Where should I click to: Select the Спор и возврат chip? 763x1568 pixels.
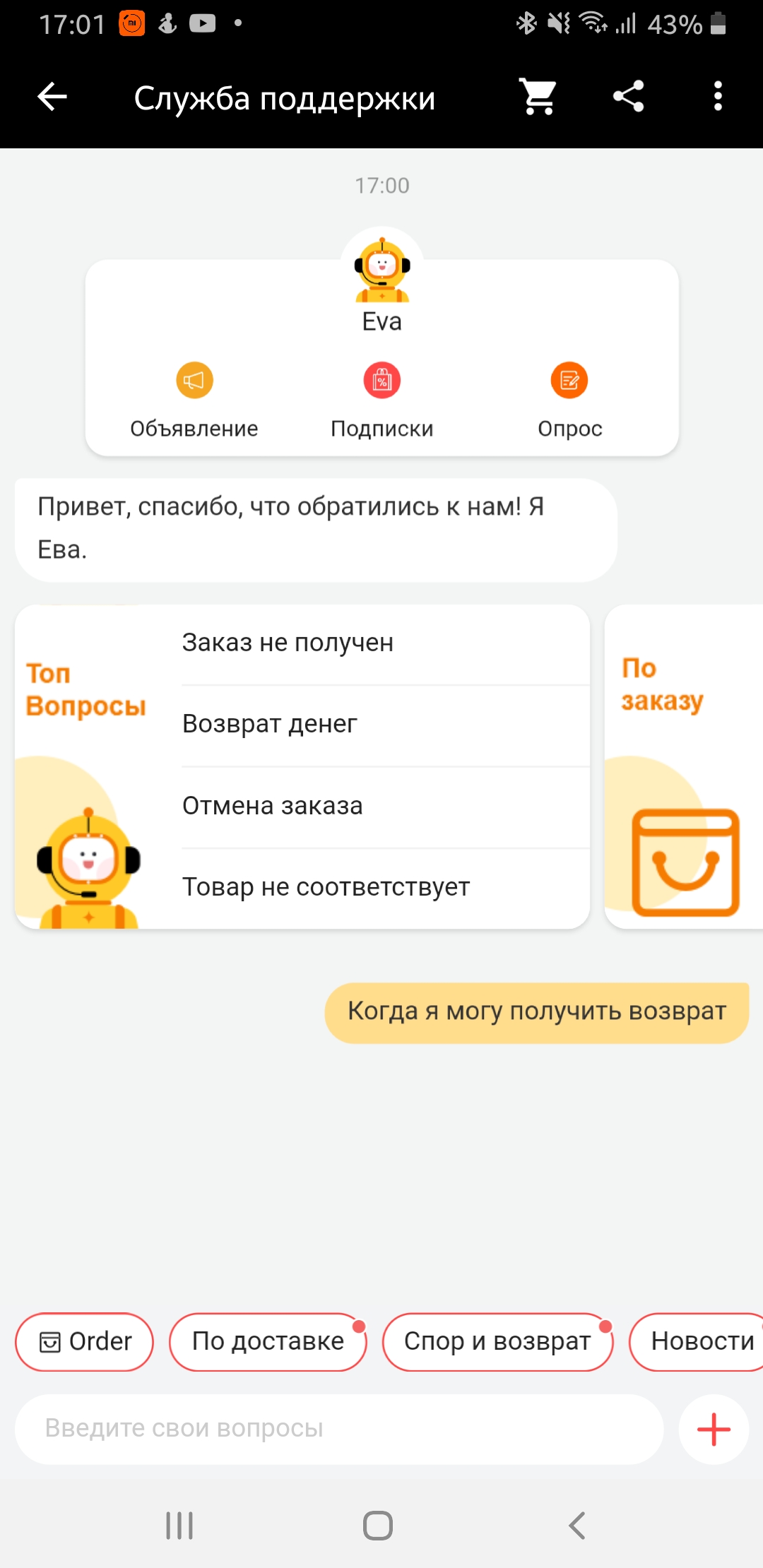pos(497,1341)
